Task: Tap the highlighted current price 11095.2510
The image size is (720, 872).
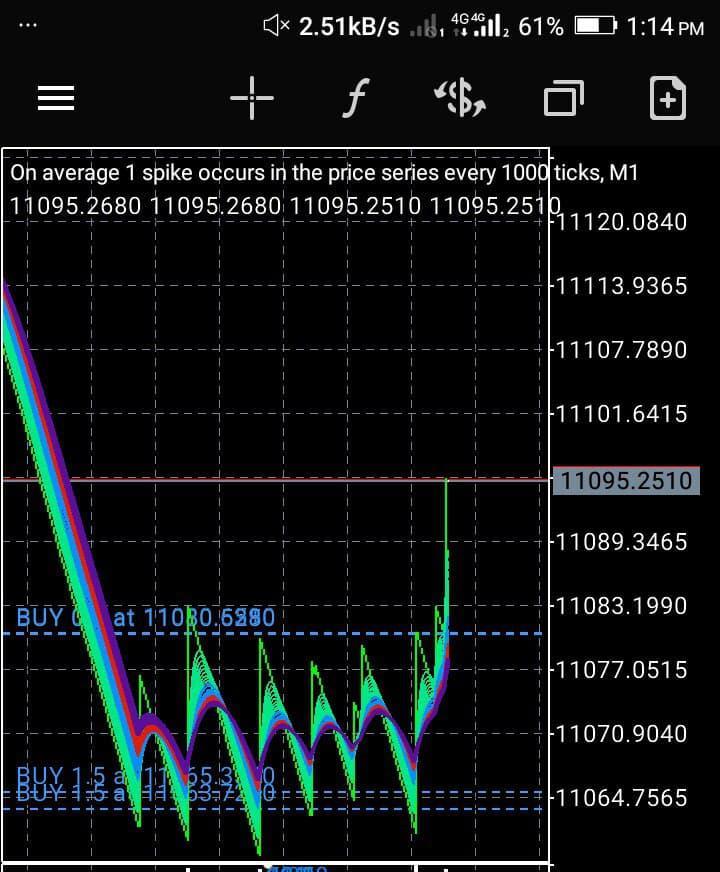Action: point(625,481)
